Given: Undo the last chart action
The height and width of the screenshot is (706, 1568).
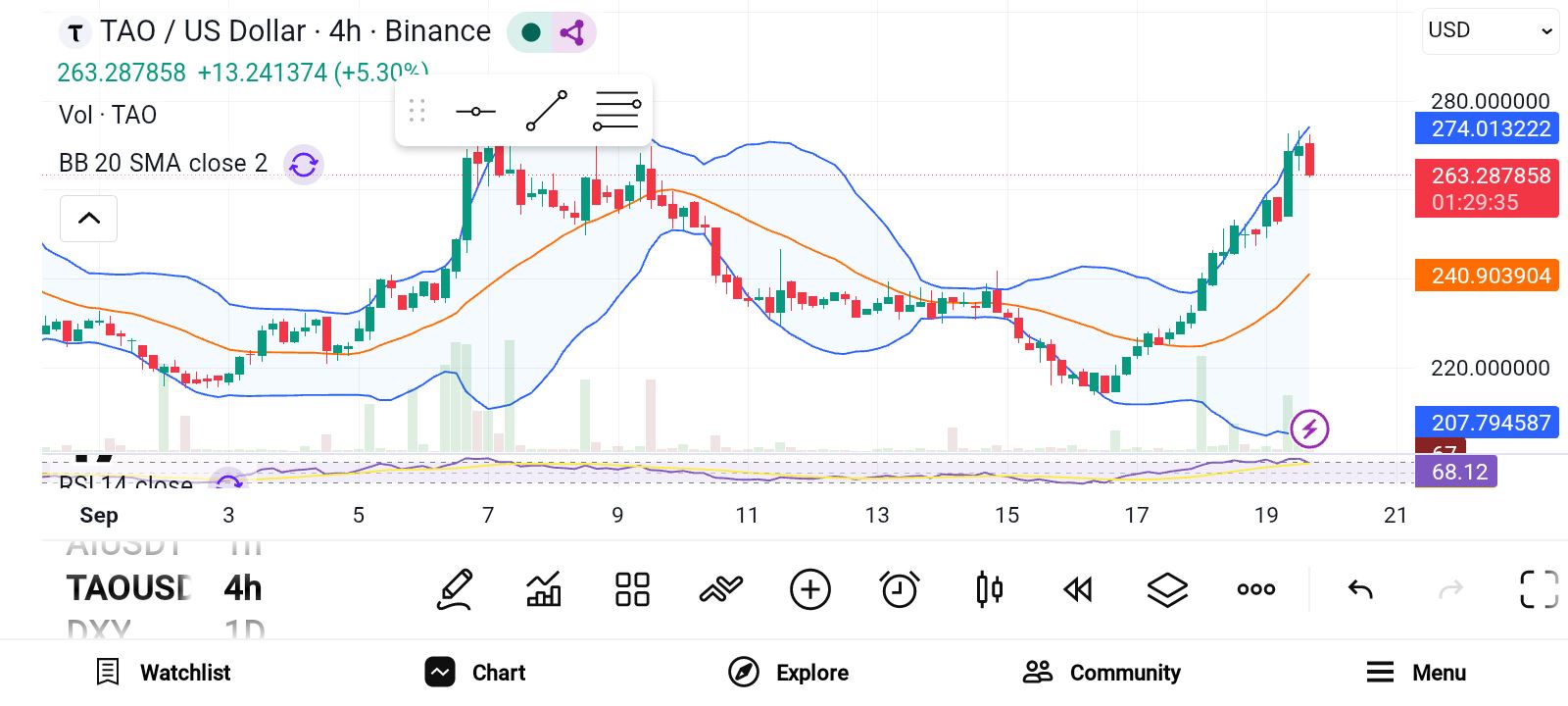Looking at the screenshot, I should [x=1360, y=589].
